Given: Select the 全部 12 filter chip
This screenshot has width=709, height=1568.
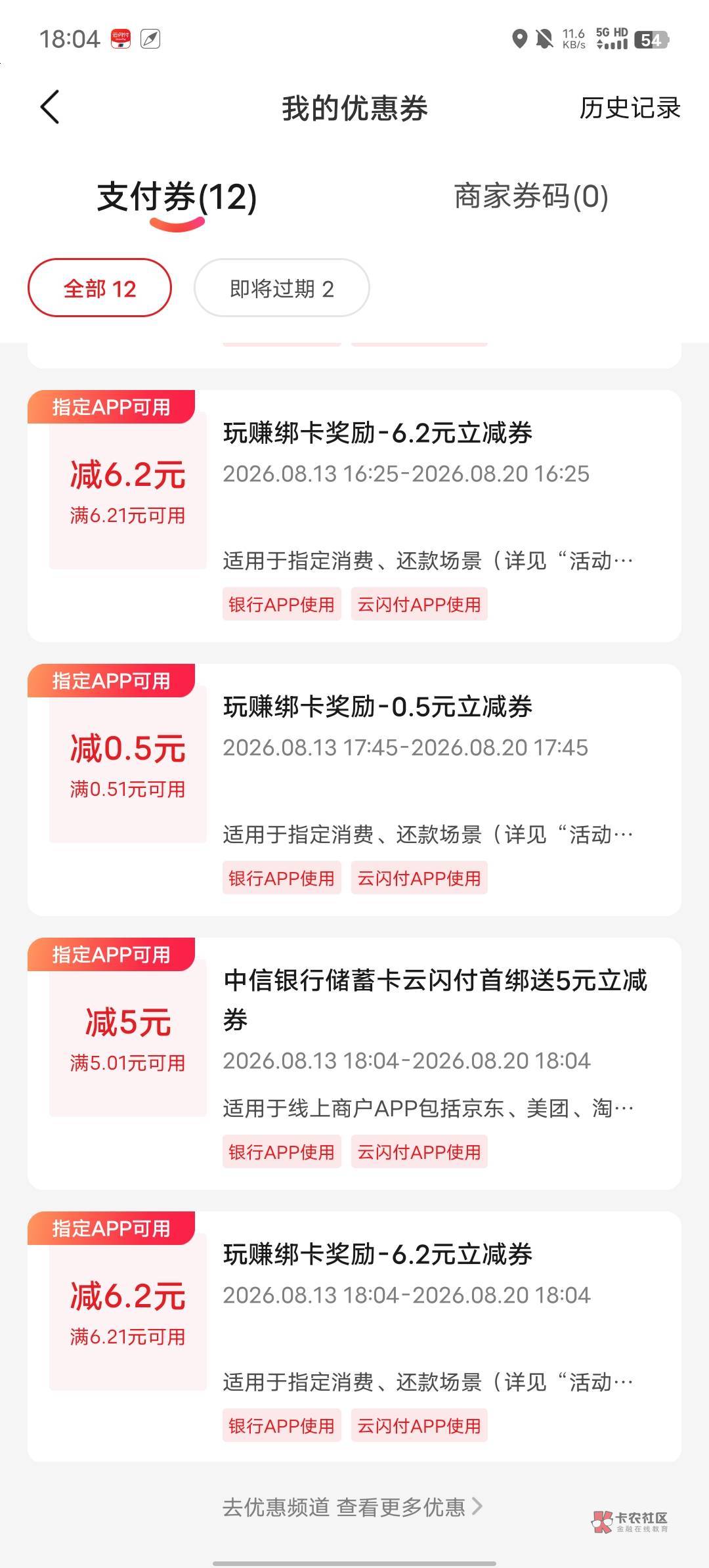Looking at the screenshot, I should tap(100, 288).
